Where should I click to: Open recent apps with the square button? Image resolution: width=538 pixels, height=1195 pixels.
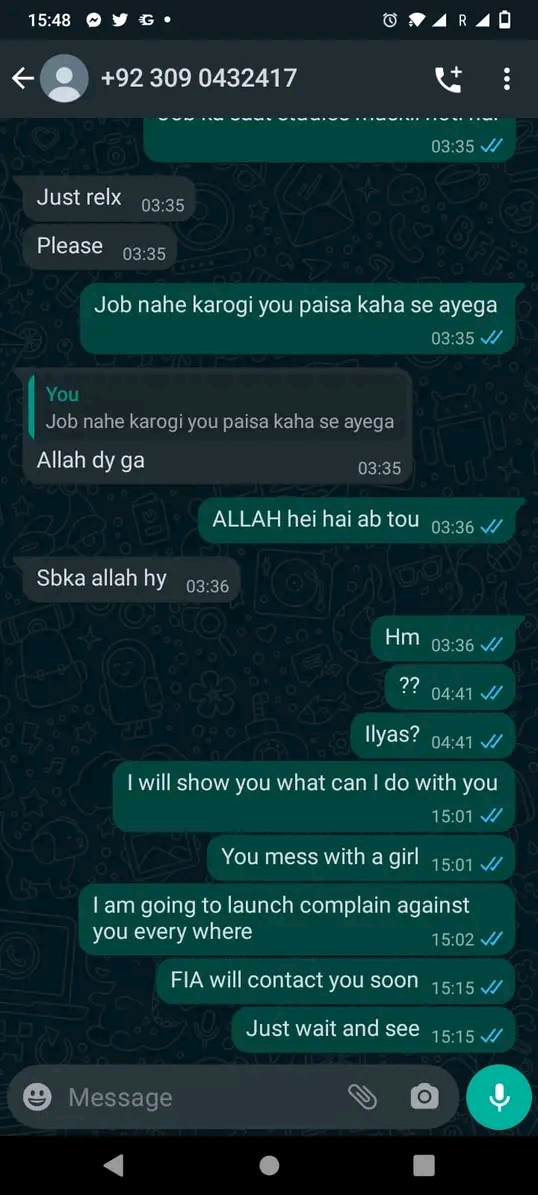(x=424, y=1165)
